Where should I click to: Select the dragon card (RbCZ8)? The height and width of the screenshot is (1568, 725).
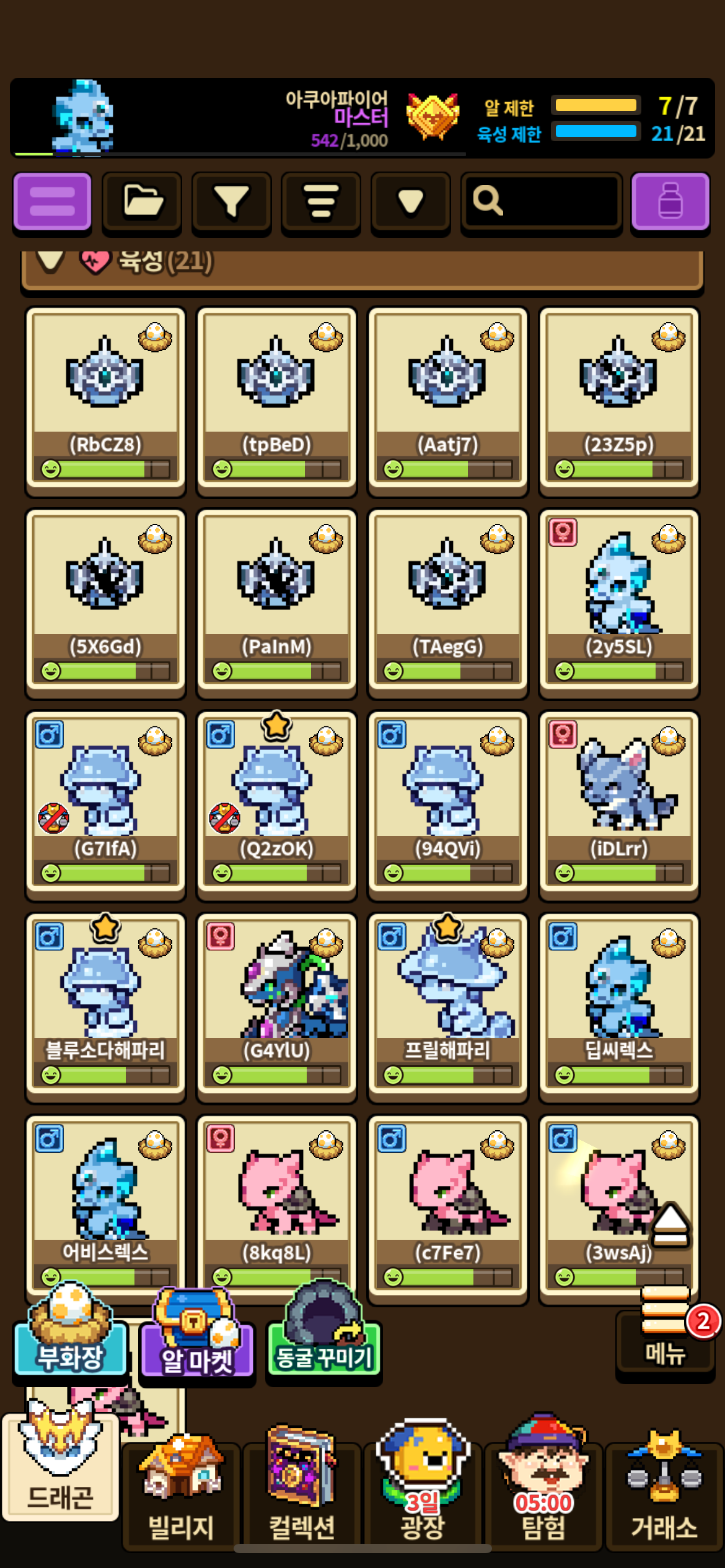click(105, 399)
